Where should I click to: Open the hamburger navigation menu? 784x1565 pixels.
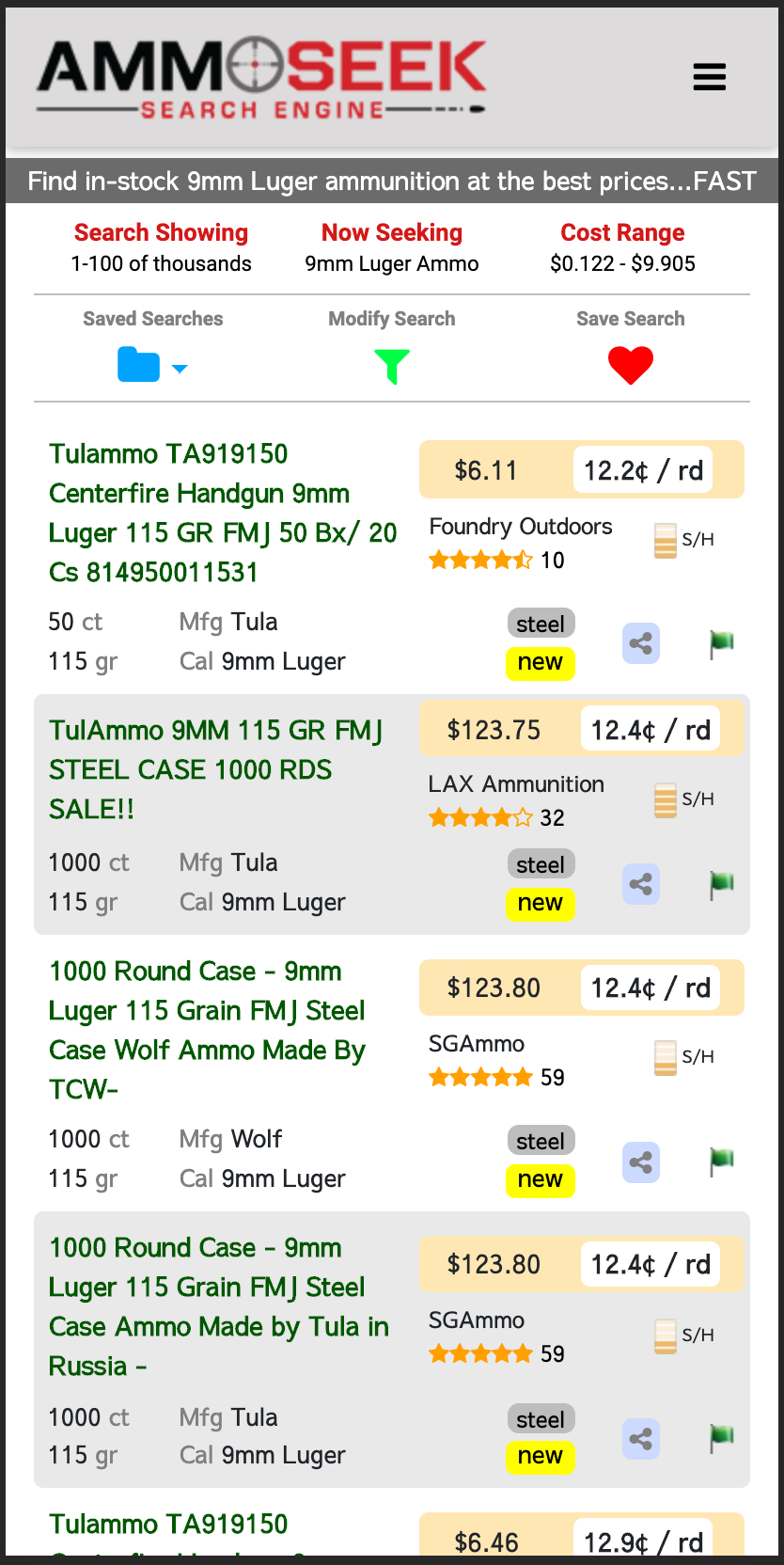(x=710, y=77)
